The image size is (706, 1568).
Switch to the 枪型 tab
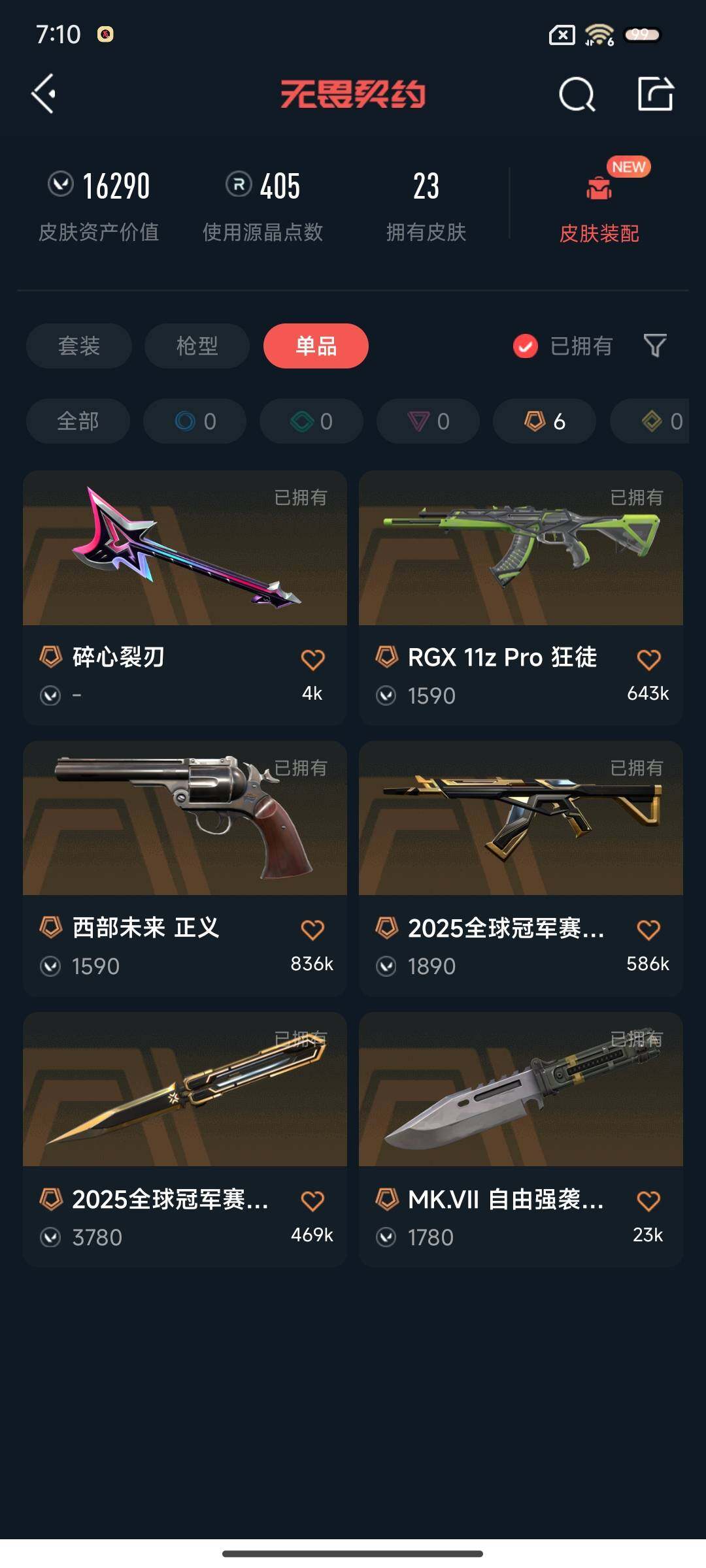tap(197, 346)
